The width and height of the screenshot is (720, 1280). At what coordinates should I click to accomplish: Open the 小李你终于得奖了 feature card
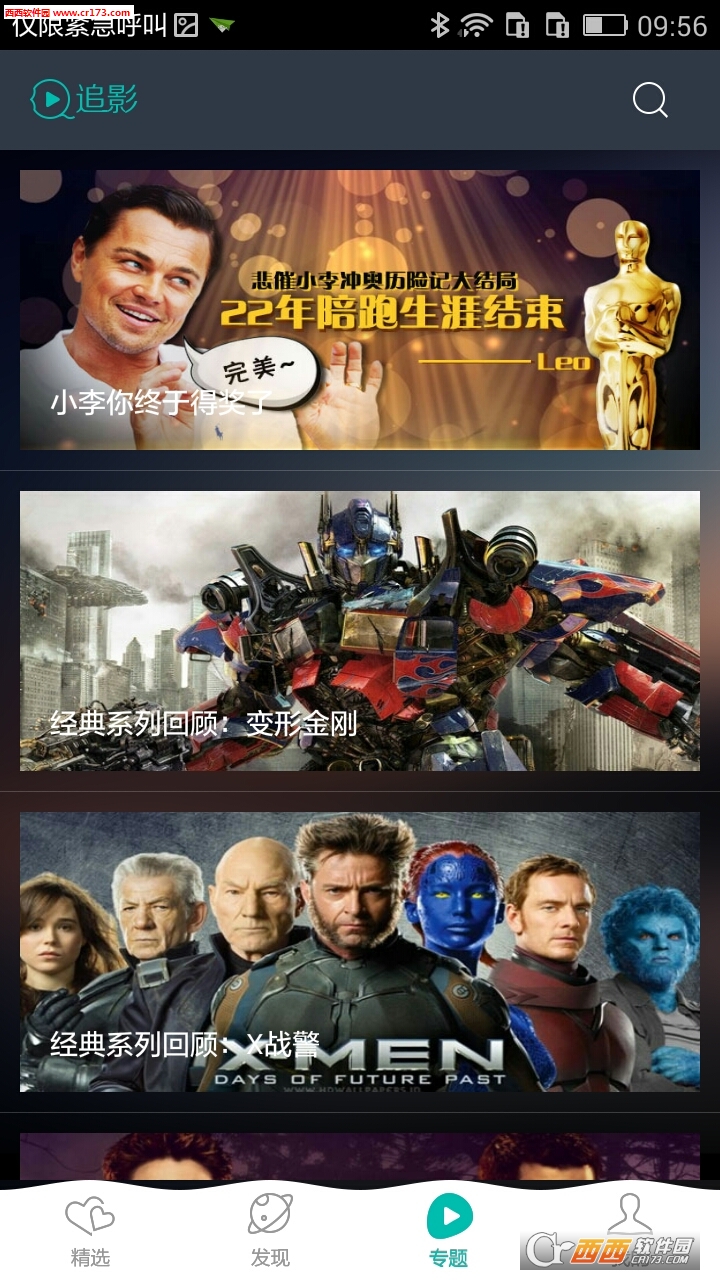[360, 310]
